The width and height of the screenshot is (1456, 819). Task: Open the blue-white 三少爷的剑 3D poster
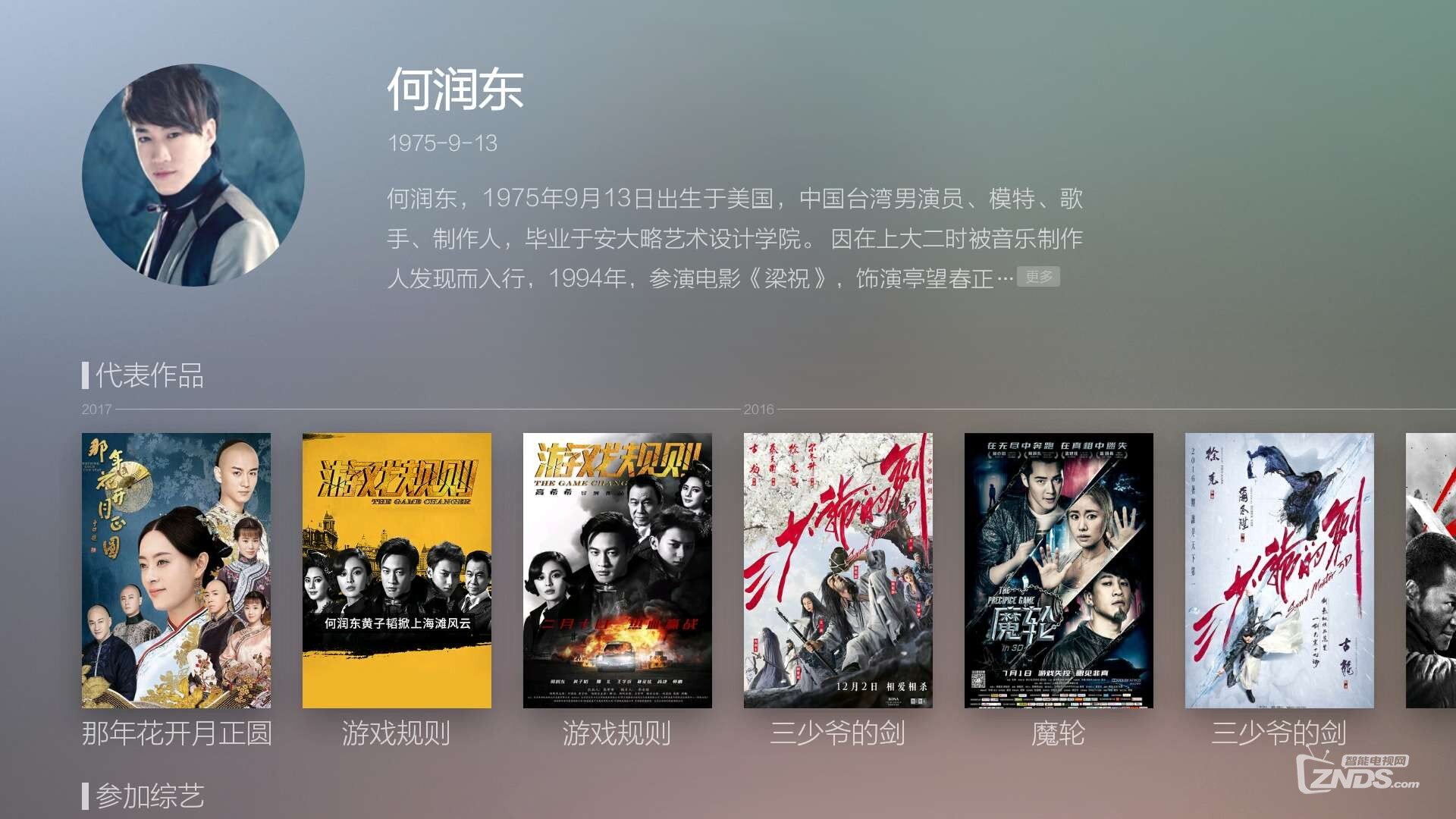pyautogui.click(x=1279, y=570)
